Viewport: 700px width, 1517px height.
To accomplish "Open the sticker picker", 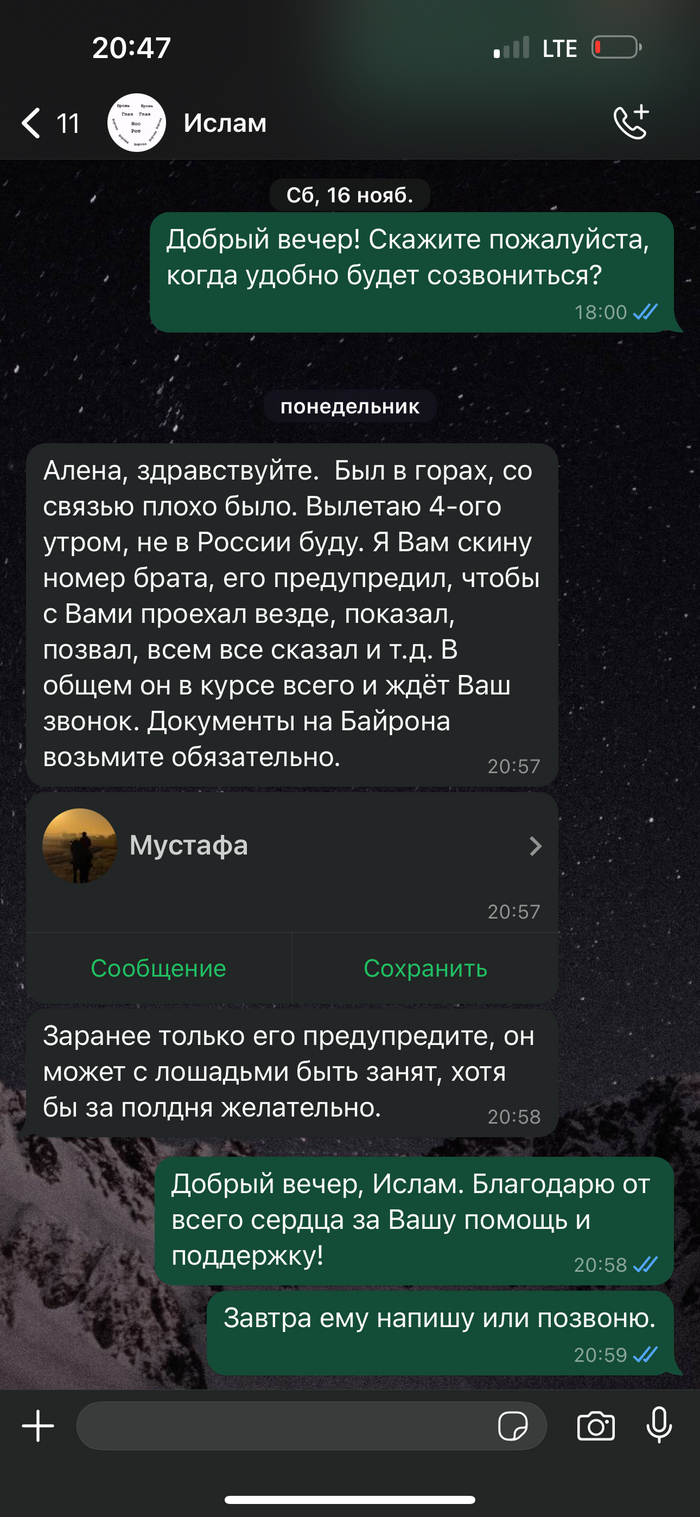I will [x=513, y=1426].
